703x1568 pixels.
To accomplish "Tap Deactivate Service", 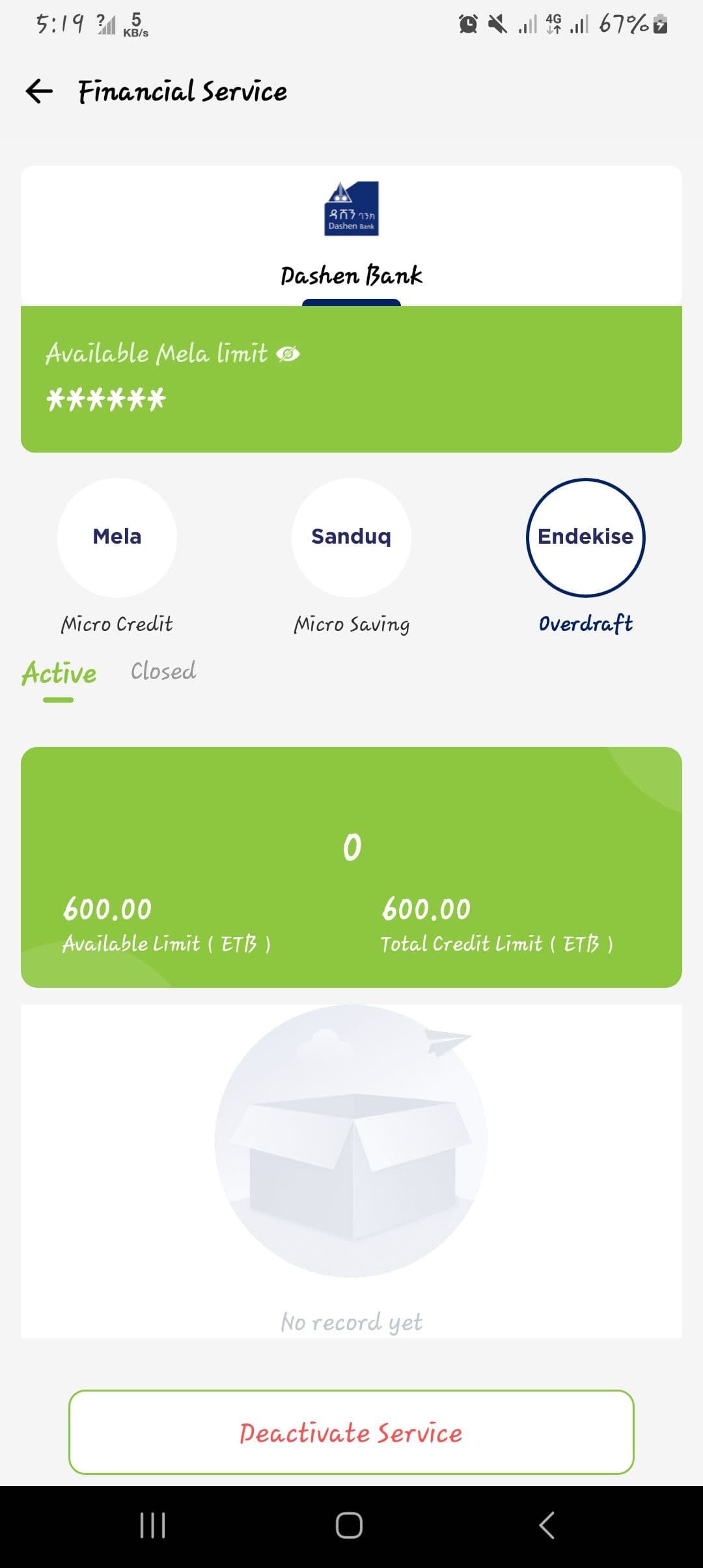I will 351,1432.
